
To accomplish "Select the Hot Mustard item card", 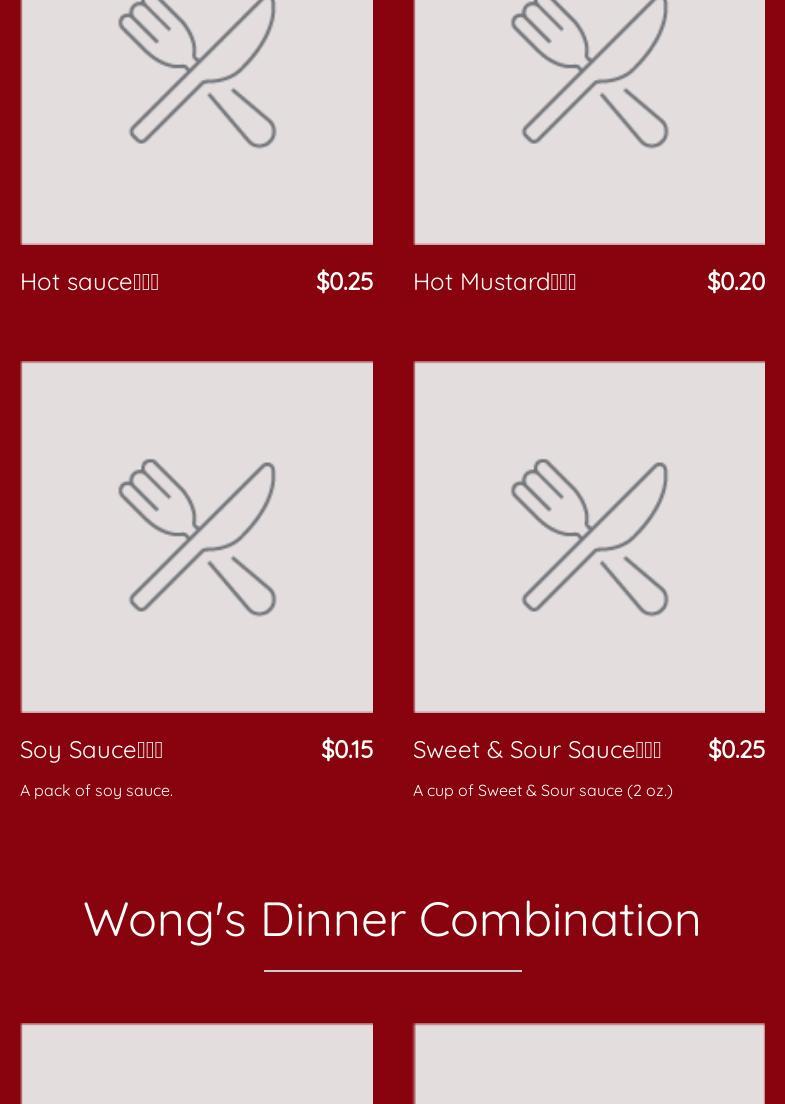I will [x=495, y=282].
